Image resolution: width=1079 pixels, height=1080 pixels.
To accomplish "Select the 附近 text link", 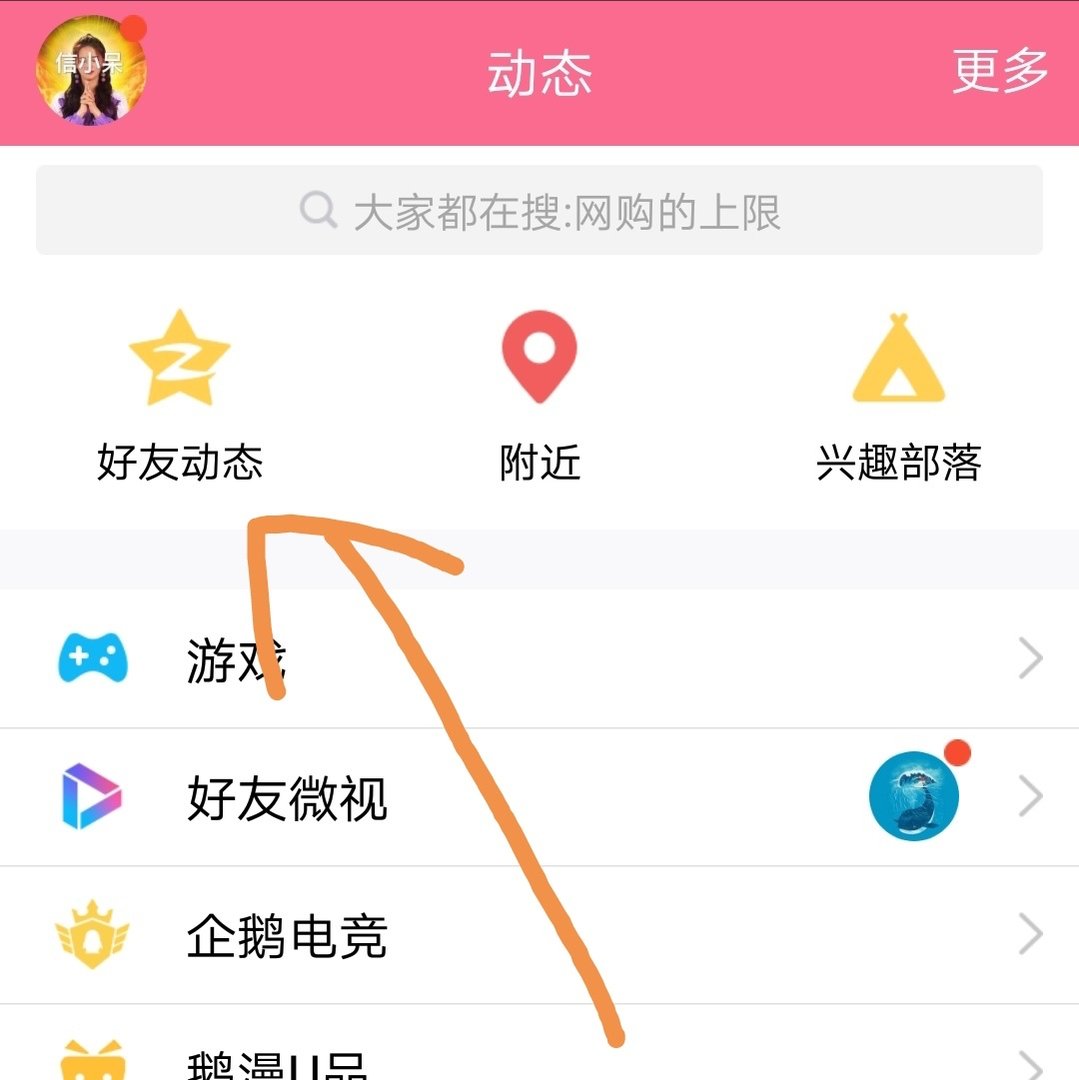I will tap(539, 463).
